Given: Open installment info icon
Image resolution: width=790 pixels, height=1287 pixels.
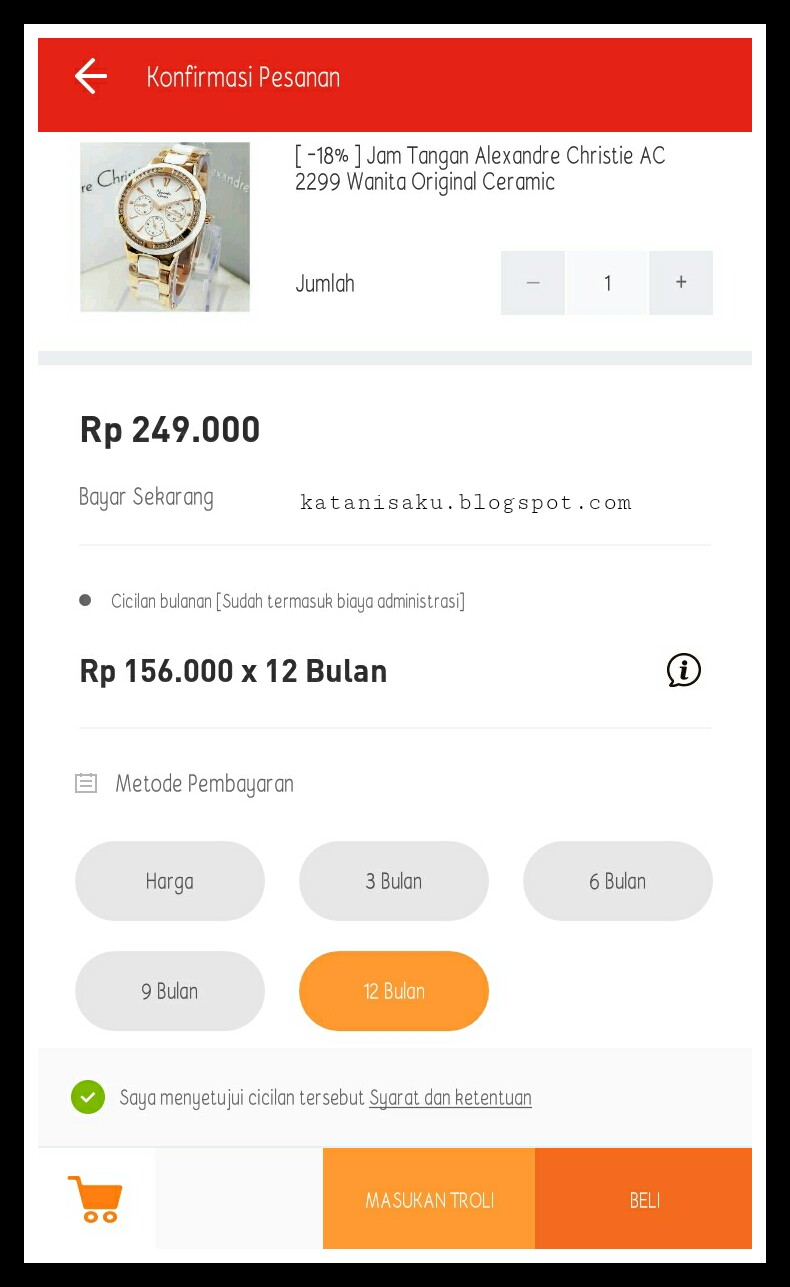Looking at the screenshot, I should (684, 670).
